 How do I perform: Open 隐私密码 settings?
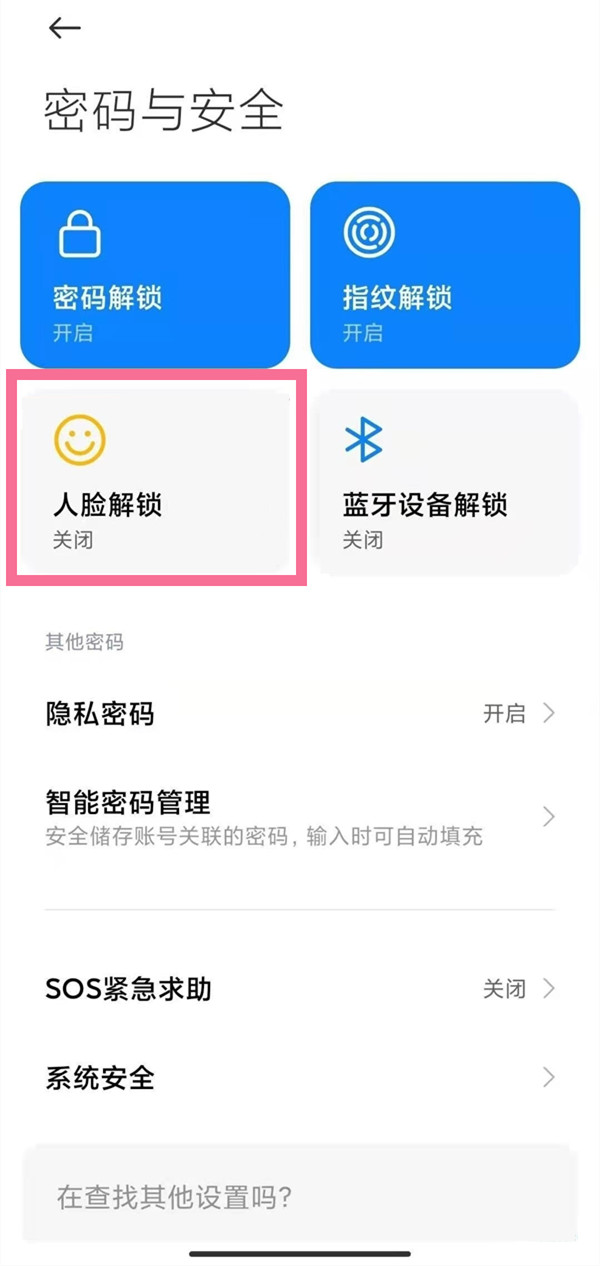click(x=300, y=714)
